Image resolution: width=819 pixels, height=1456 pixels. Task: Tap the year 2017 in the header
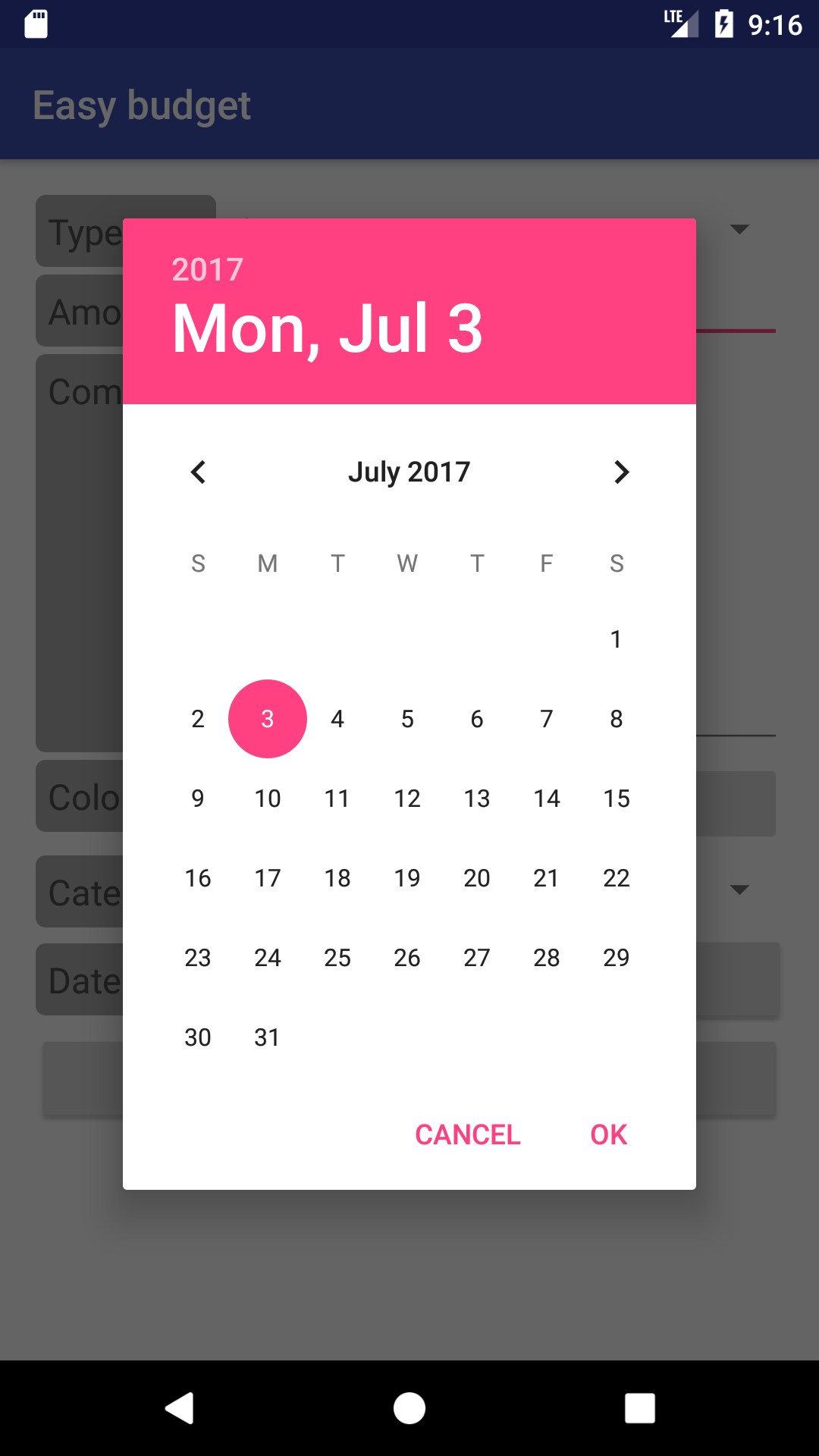[207, 269]
